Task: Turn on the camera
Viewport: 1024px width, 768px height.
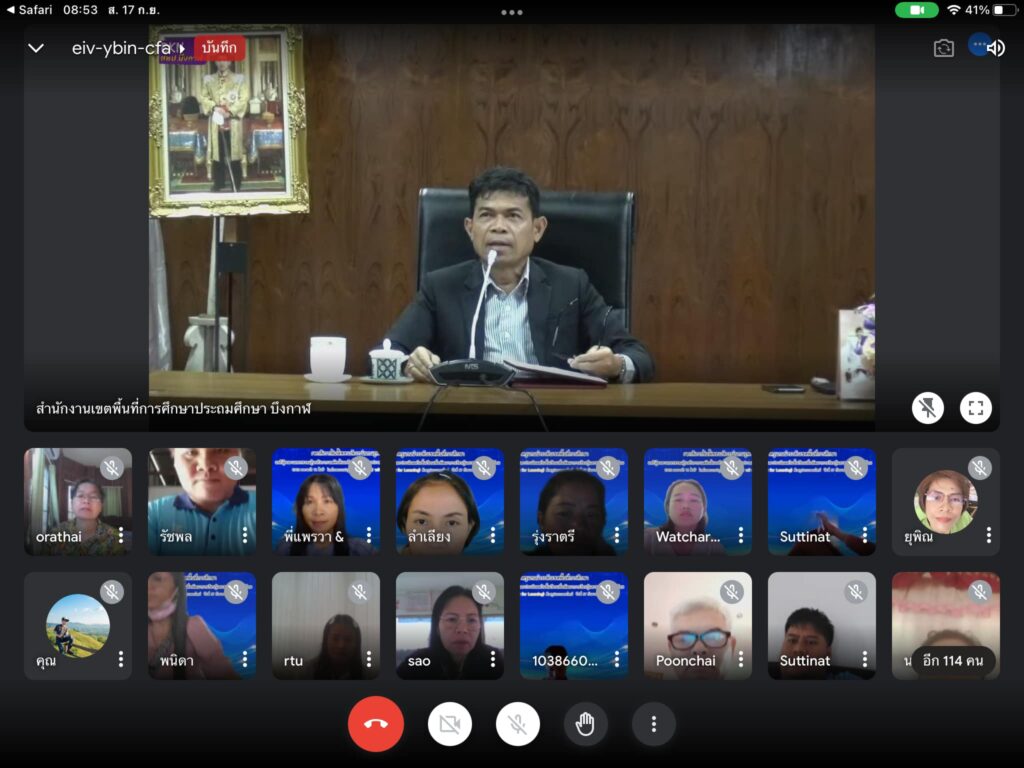Action: pos(450,724)
